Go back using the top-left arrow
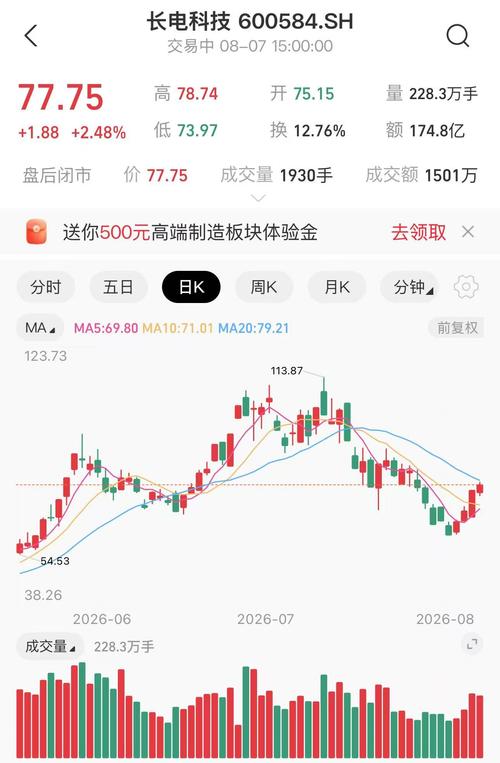Screen dimensions: 500x763 coord(31,36)
